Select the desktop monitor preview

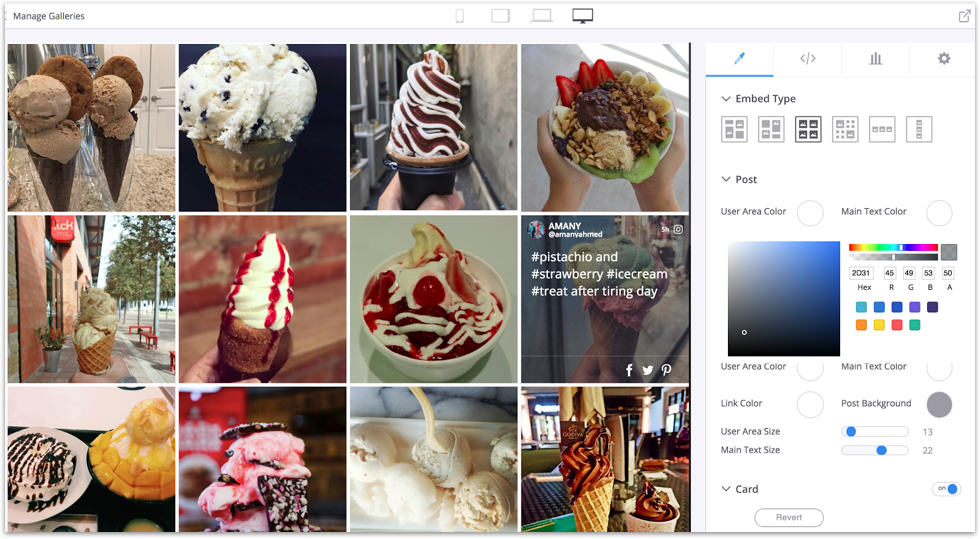(x=583, y=16)
